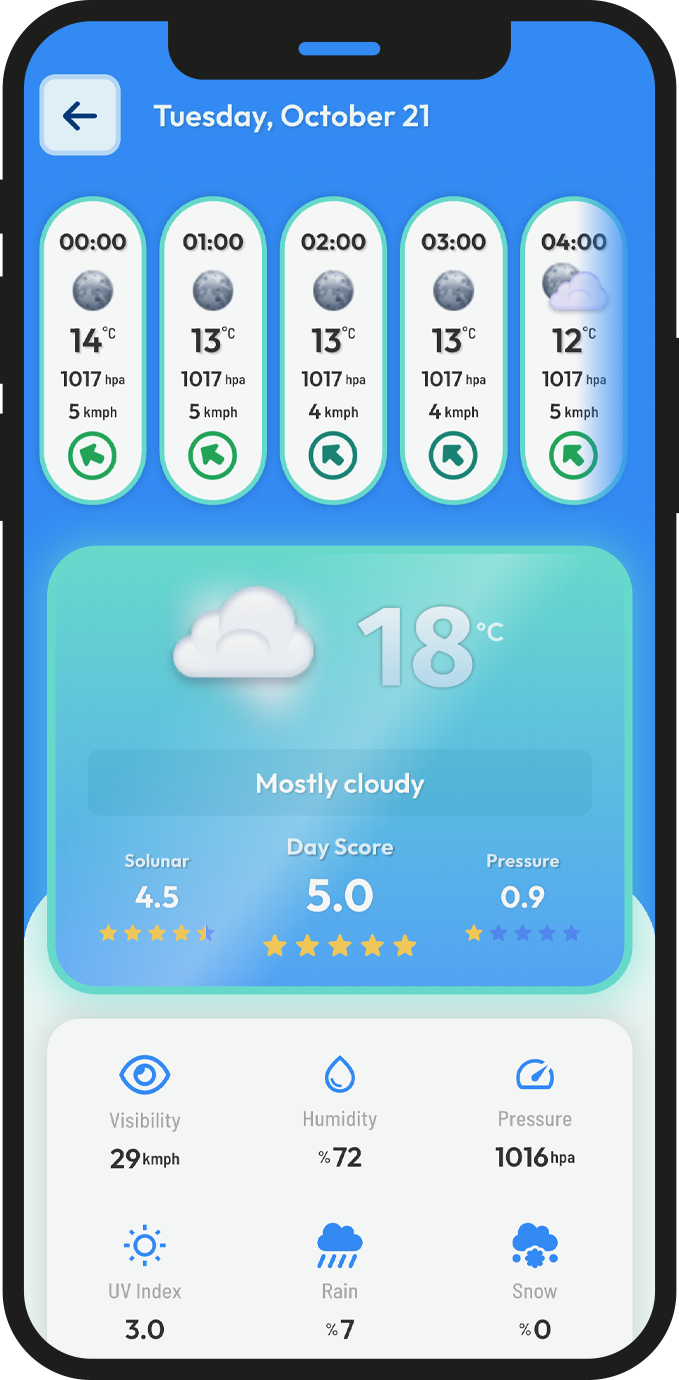View the 04:00 hourly forecast card
Screen dimensions: 679x1380
pos(573,350)
